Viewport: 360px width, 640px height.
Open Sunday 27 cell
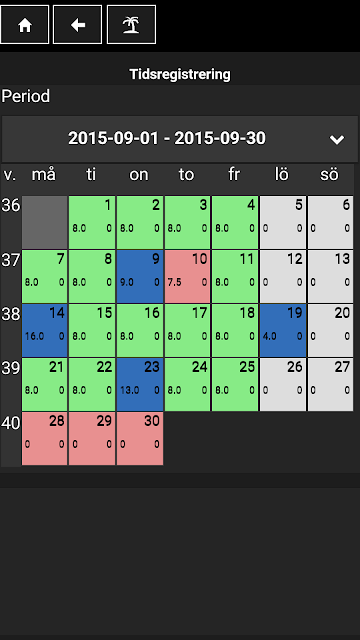(331, 384)
